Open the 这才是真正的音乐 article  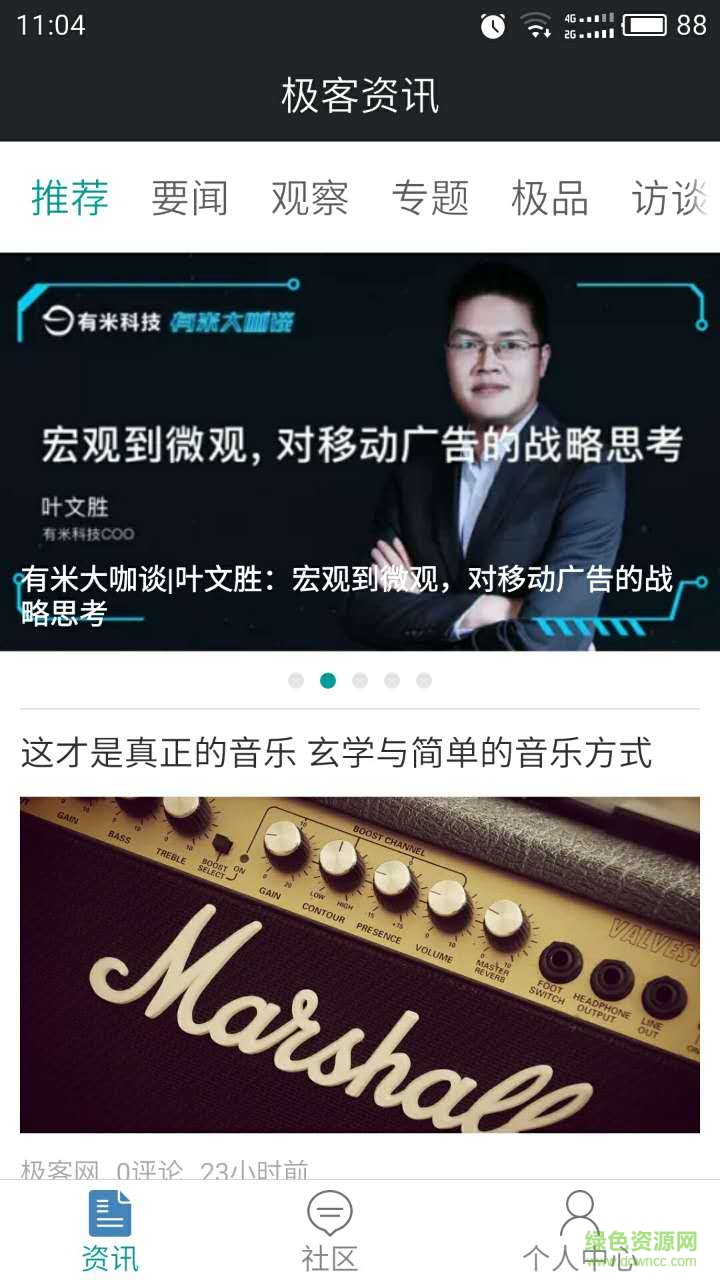click(336, 752)
